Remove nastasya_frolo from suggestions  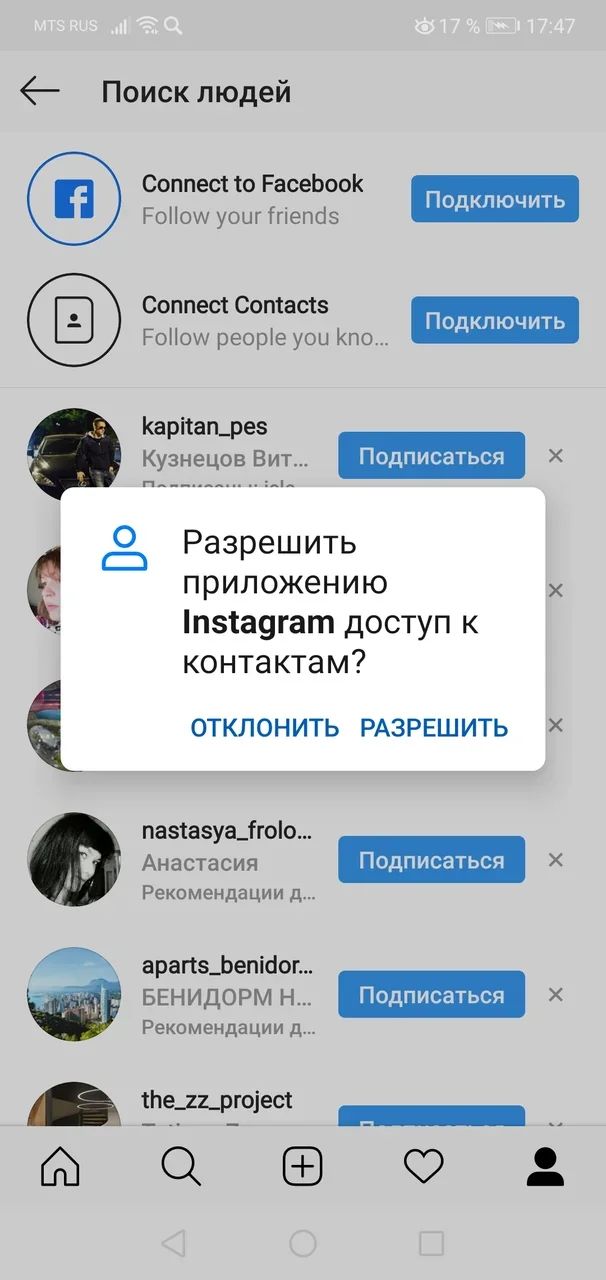pos(556,860)
